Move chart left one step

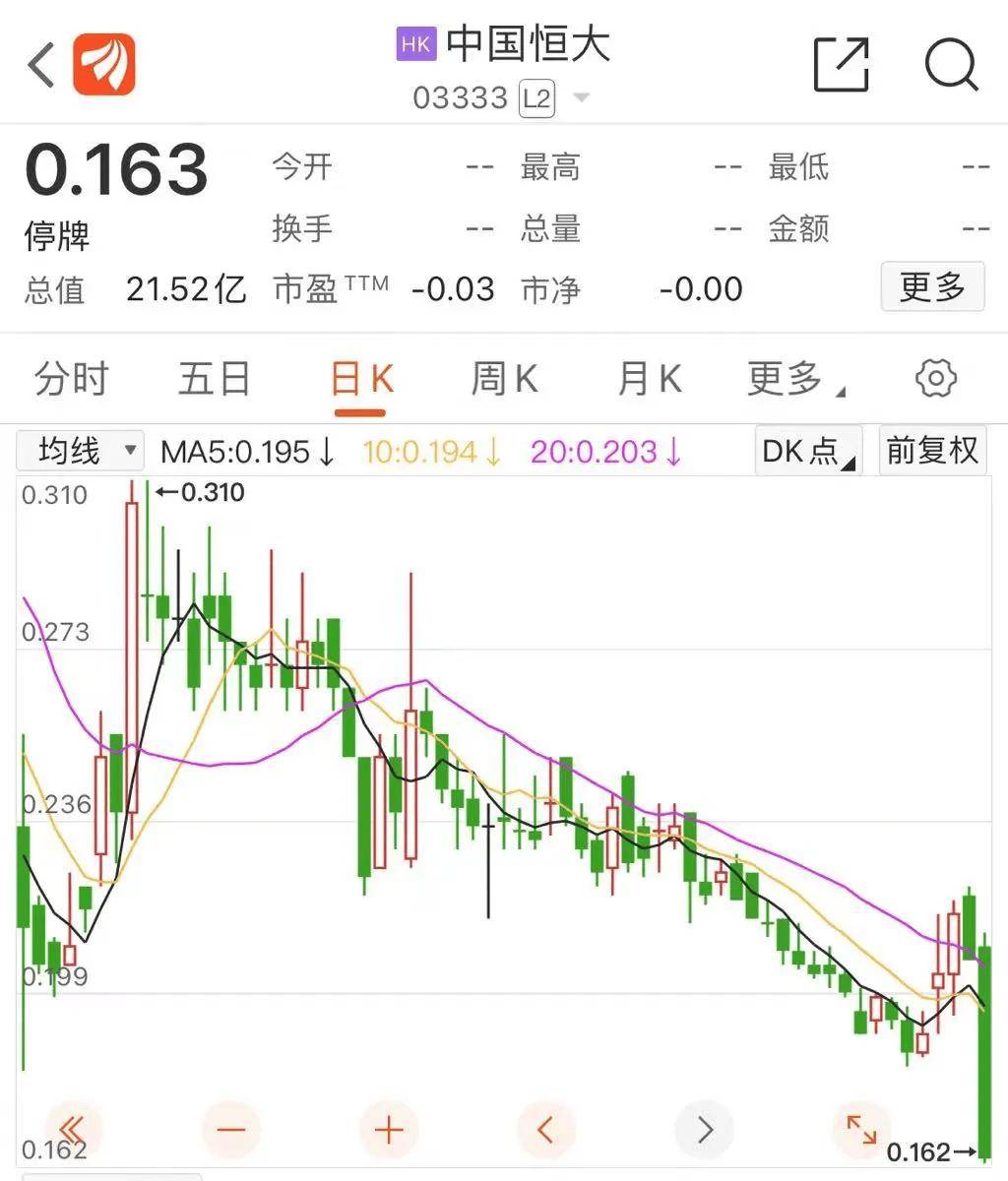[546, 1129]
